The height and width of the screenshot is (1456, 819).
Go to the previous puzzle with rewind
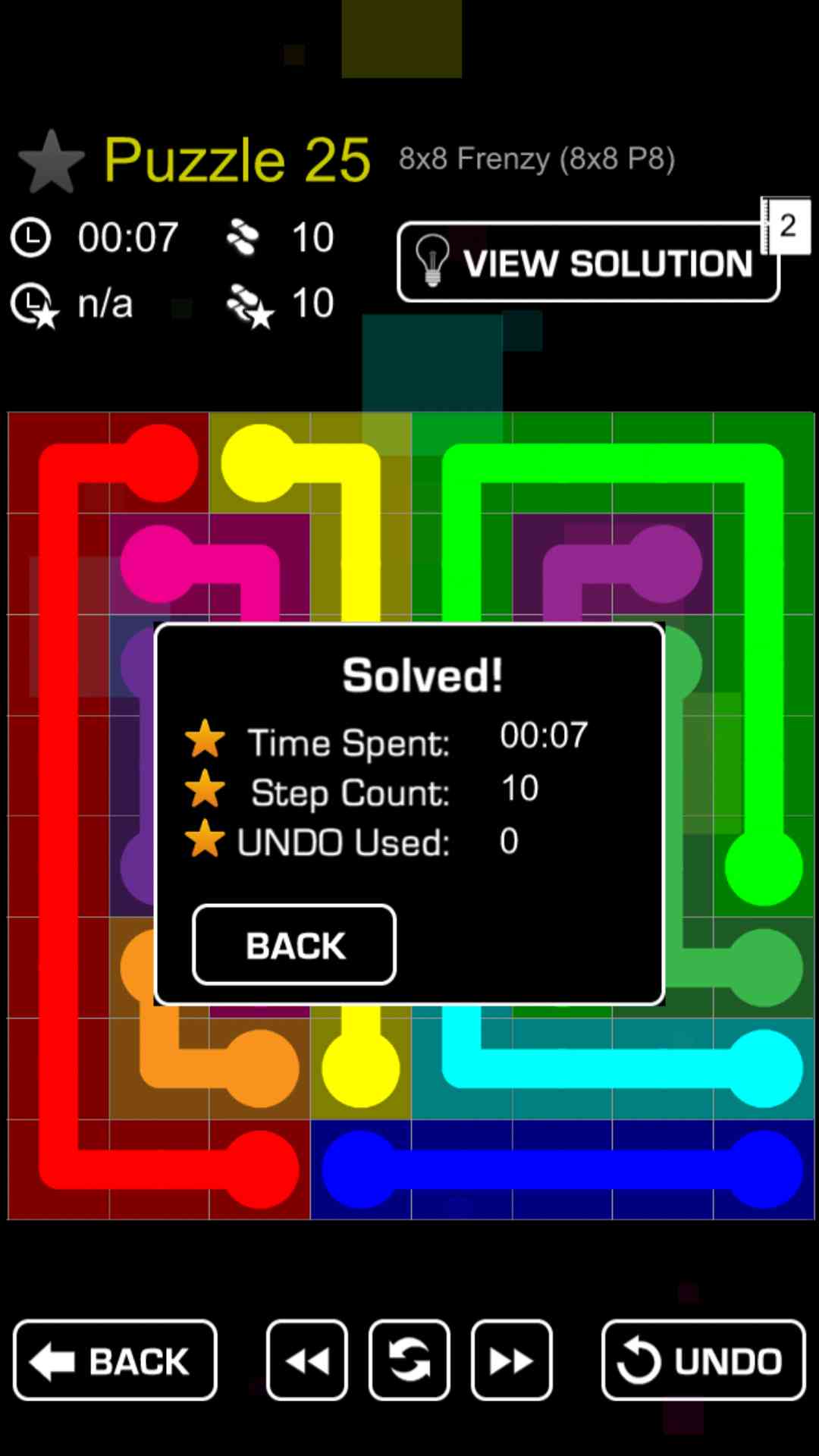pos(307,1360)
